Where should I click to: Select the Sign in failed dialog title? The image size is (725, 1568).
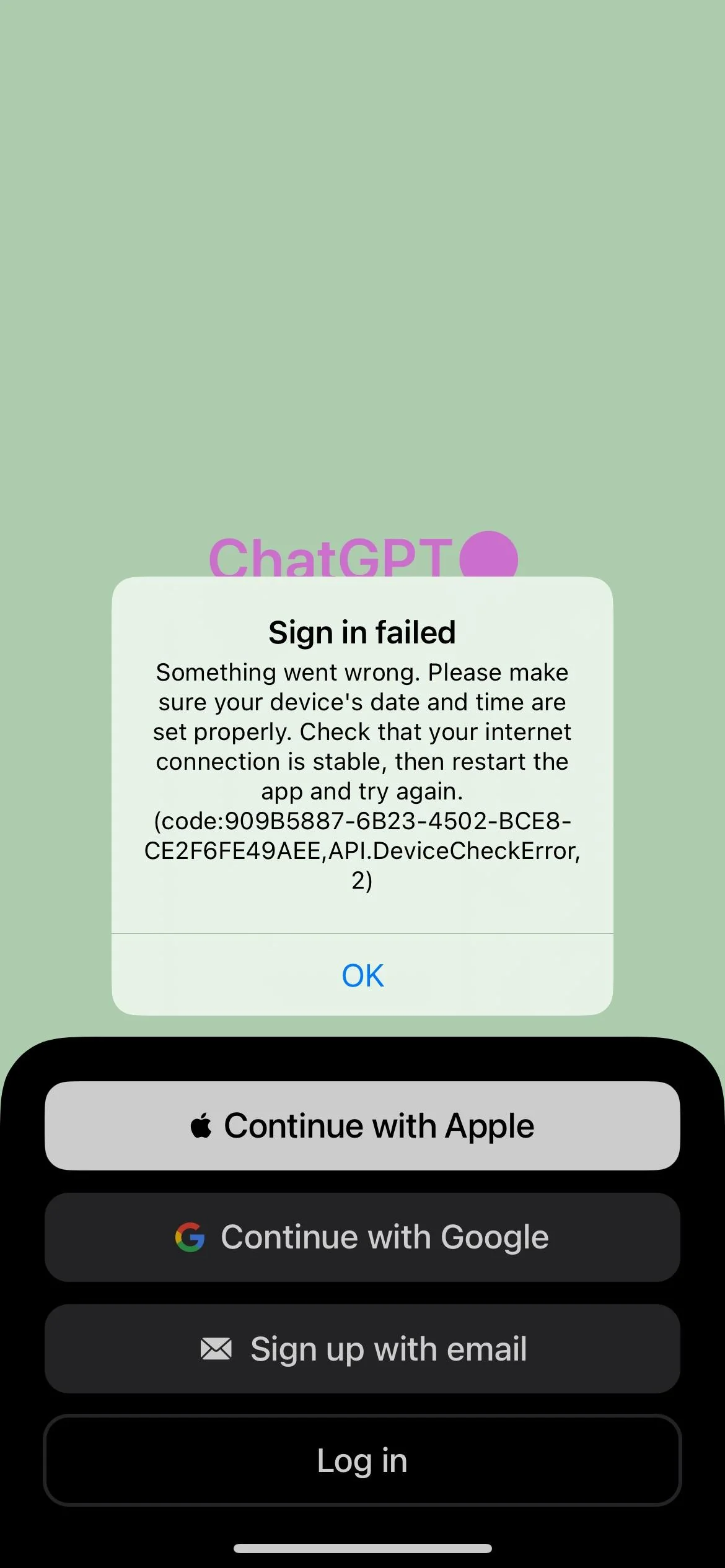(362, 632)
